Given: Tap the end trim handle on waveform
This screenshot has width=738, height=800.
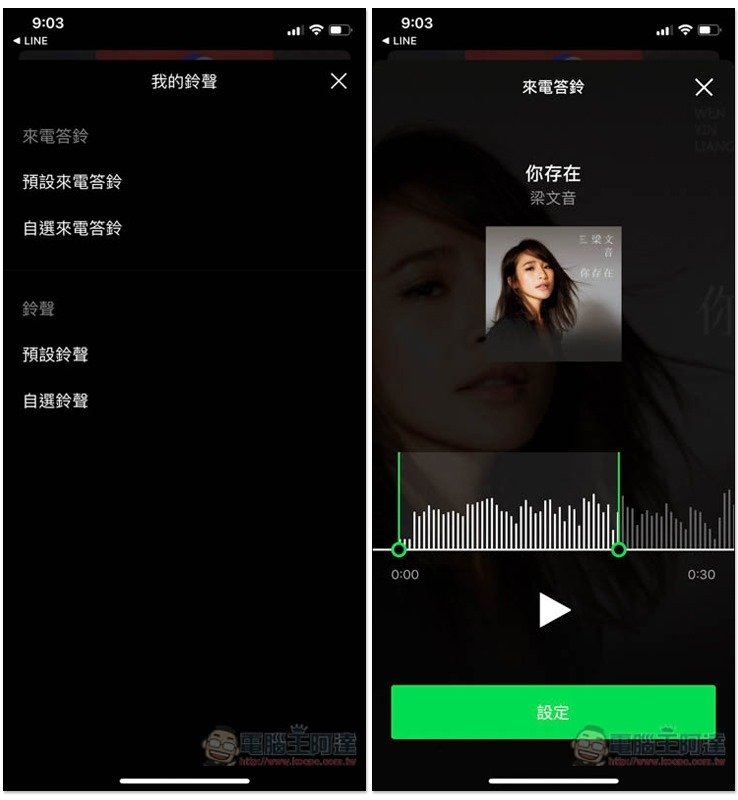Looking at the screenshot, I should [619, 549].
